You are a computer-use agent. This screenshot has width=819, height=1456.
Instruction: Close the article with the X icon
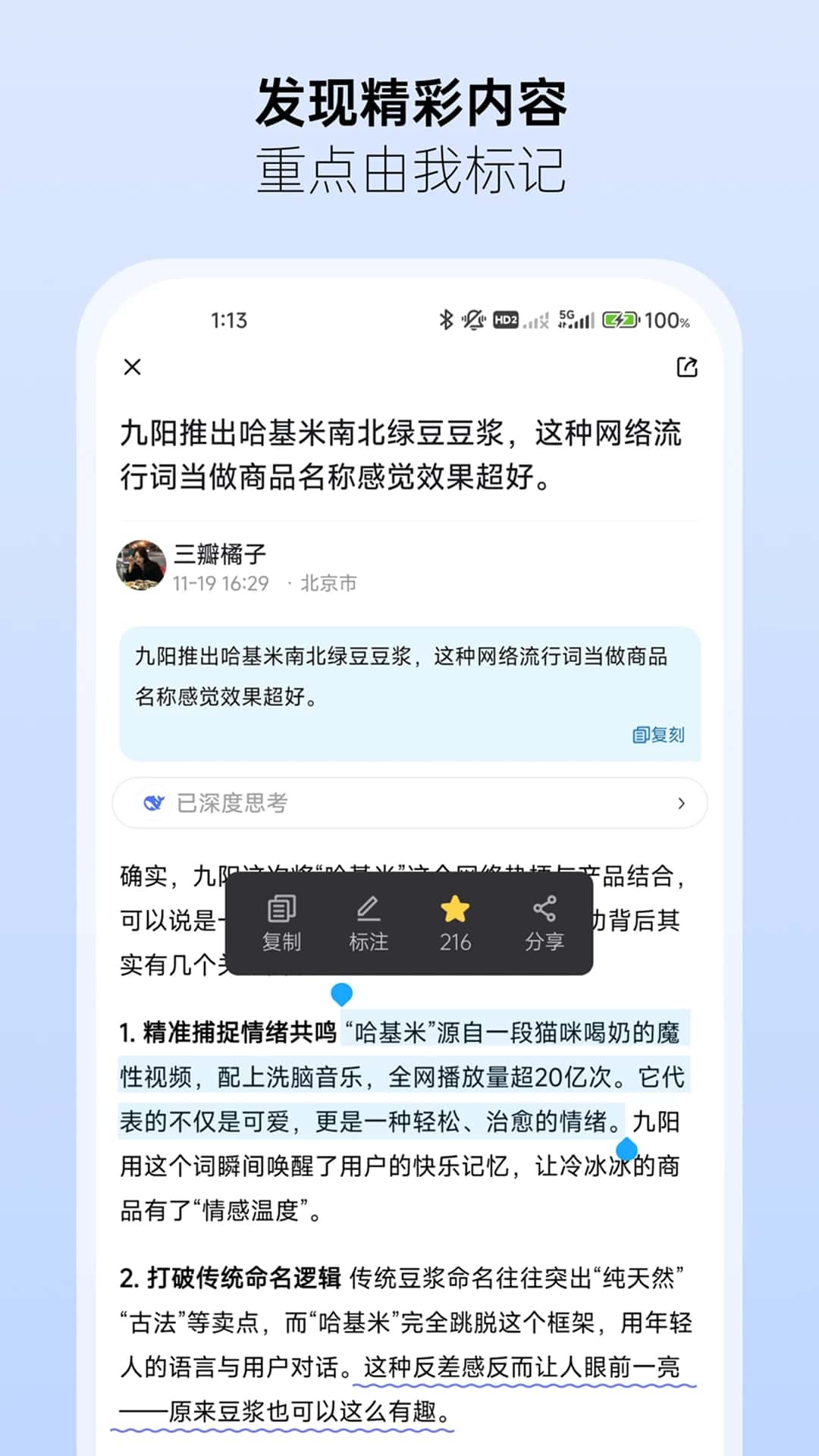(x=132, y=367)
